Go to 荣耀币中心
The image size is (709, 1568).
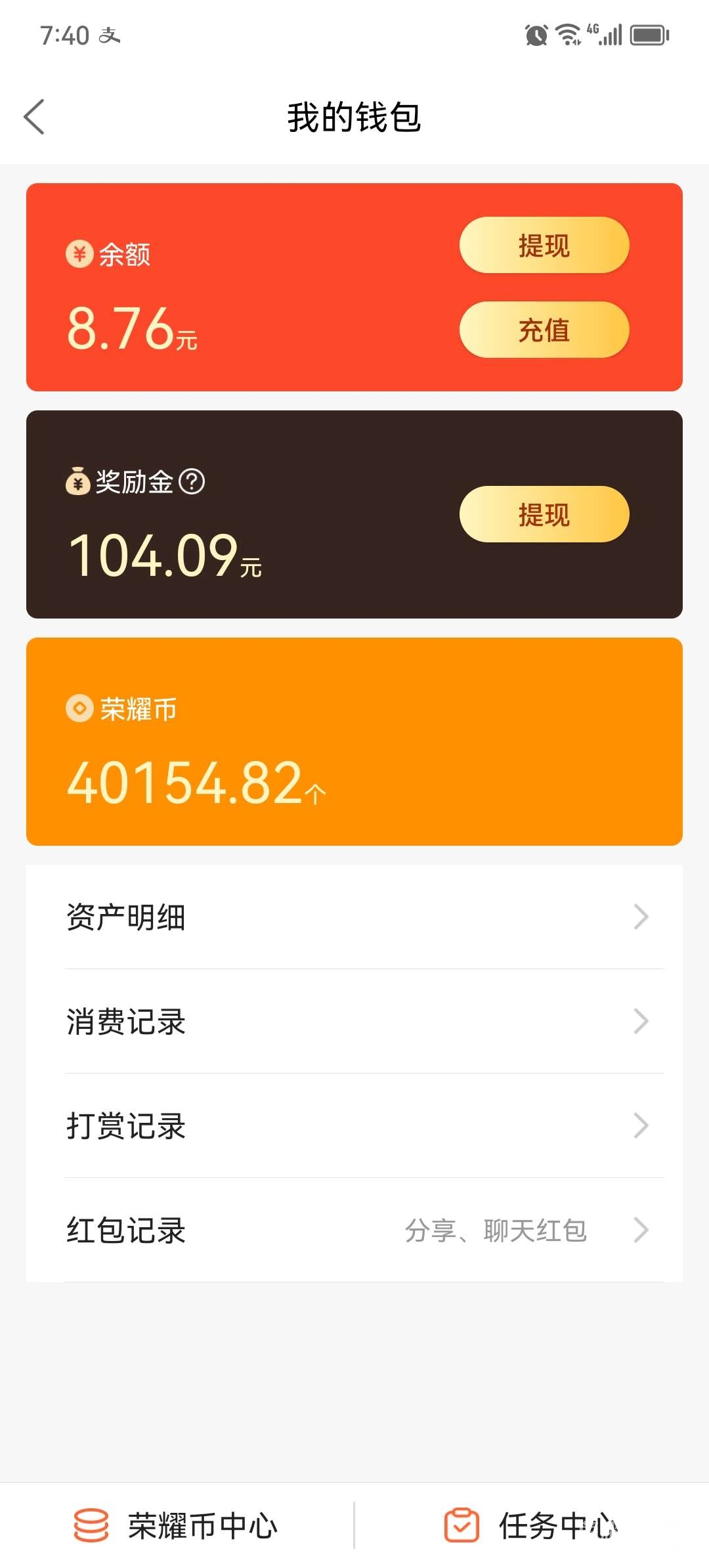(x=176, y=1525)
